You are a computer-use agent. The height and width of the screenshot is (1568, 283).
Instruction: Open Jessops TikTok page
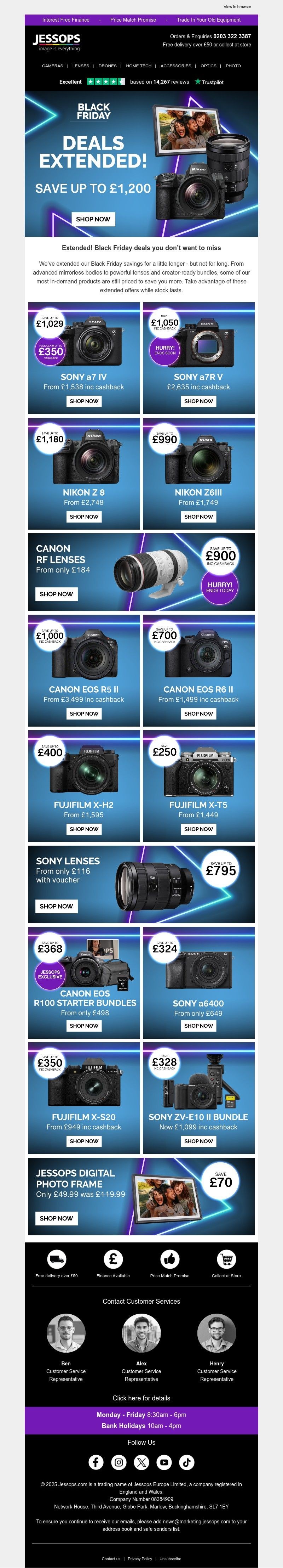click(x=186, y=1462)
